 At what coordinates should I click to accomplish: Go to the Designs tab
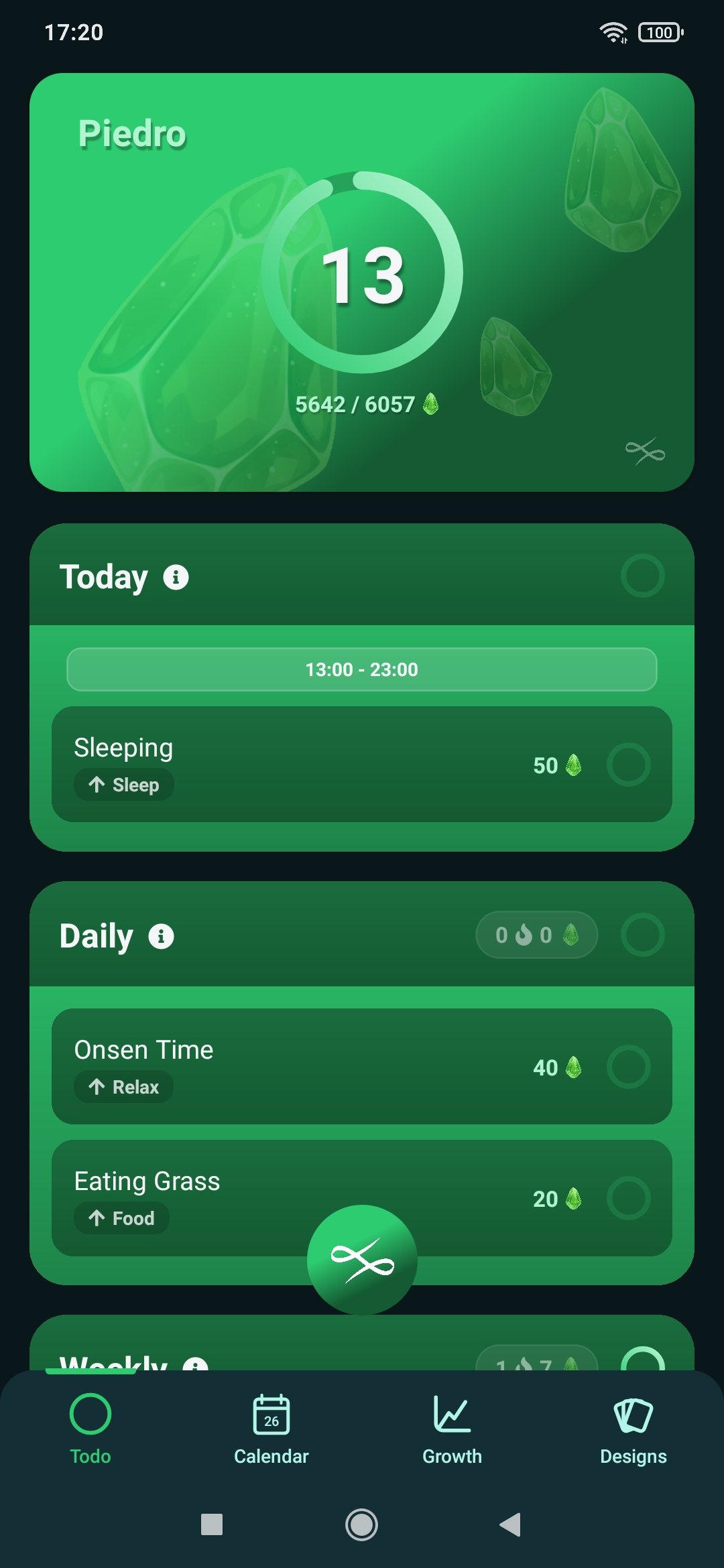tap(633, 1428)
